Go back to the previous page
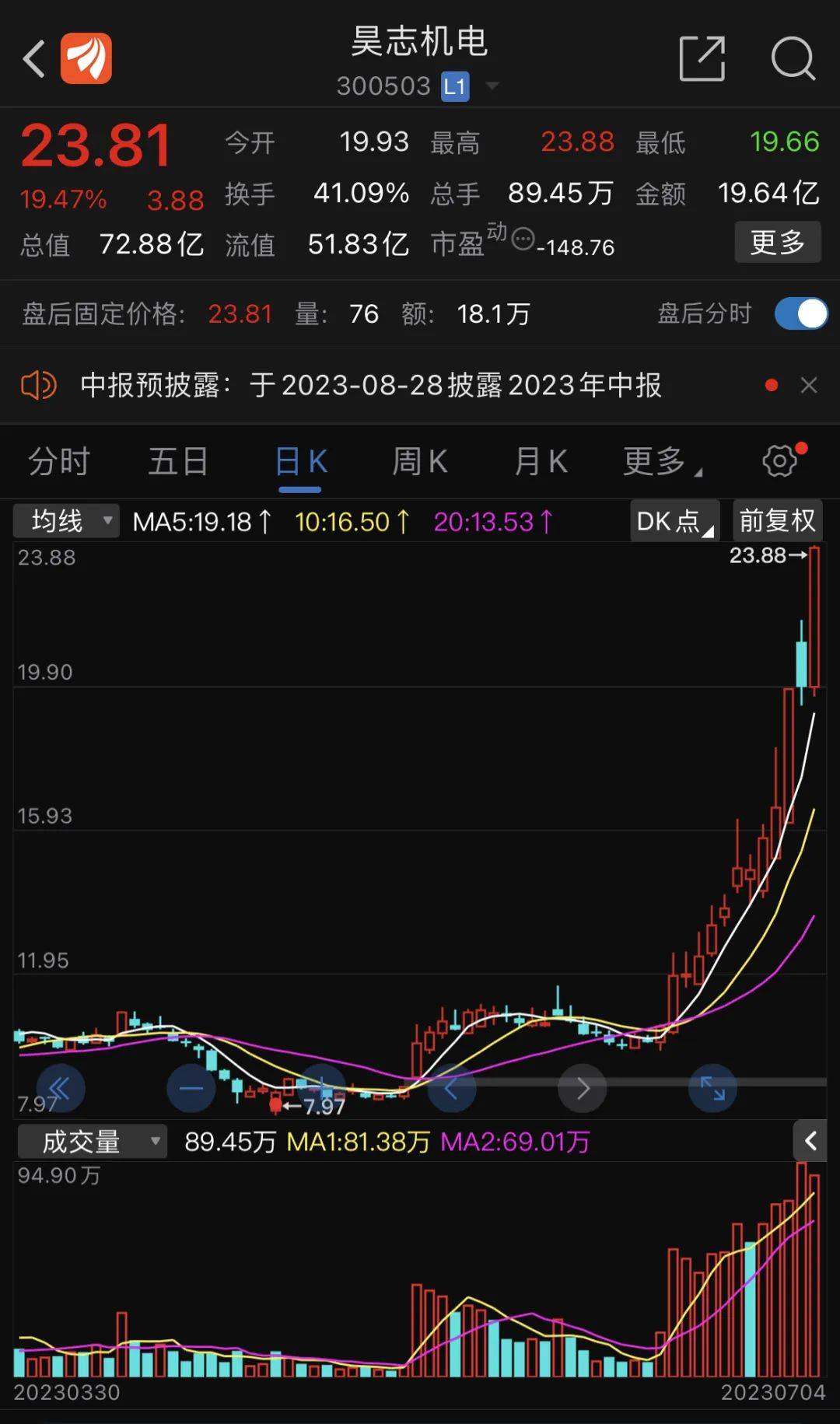Viewport: 840px width, 1424px height. (34, 58)
